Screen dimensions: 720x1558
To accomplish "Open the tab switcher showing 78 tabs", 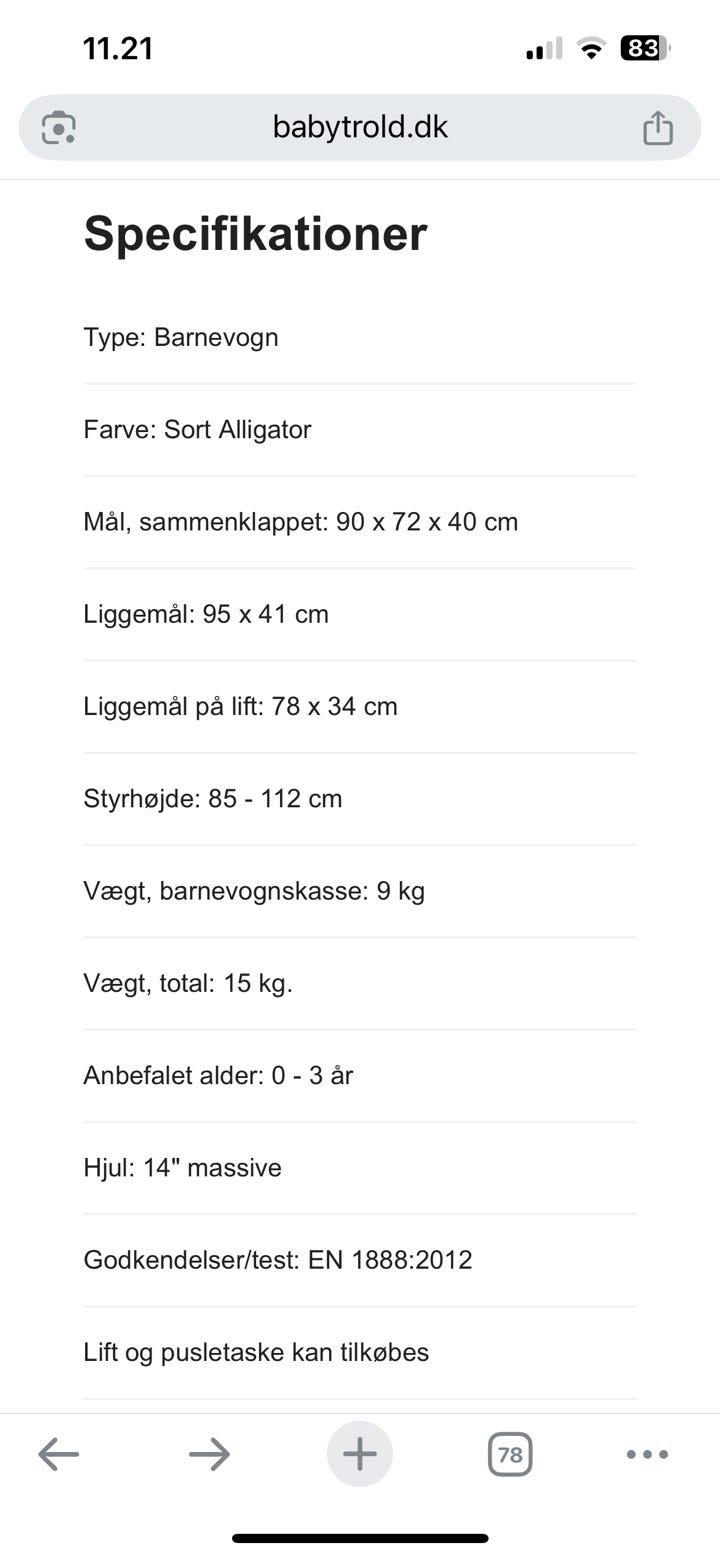I will click(x=510, y=1454).
